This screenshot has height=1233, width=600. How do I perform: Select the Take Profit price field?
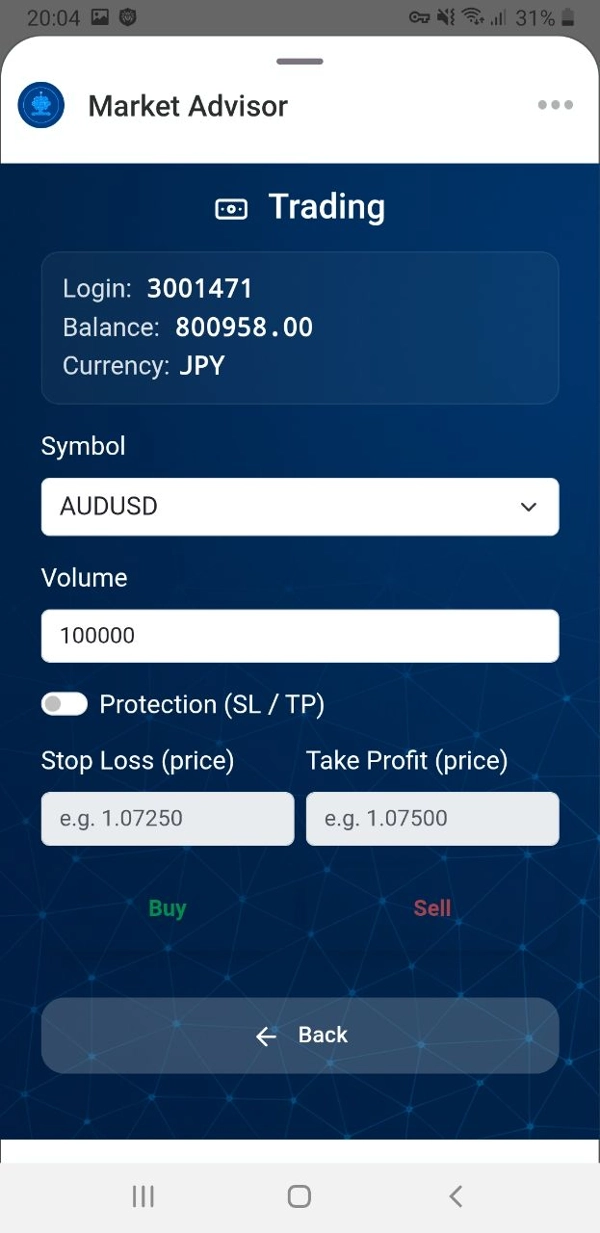[432, 819]
